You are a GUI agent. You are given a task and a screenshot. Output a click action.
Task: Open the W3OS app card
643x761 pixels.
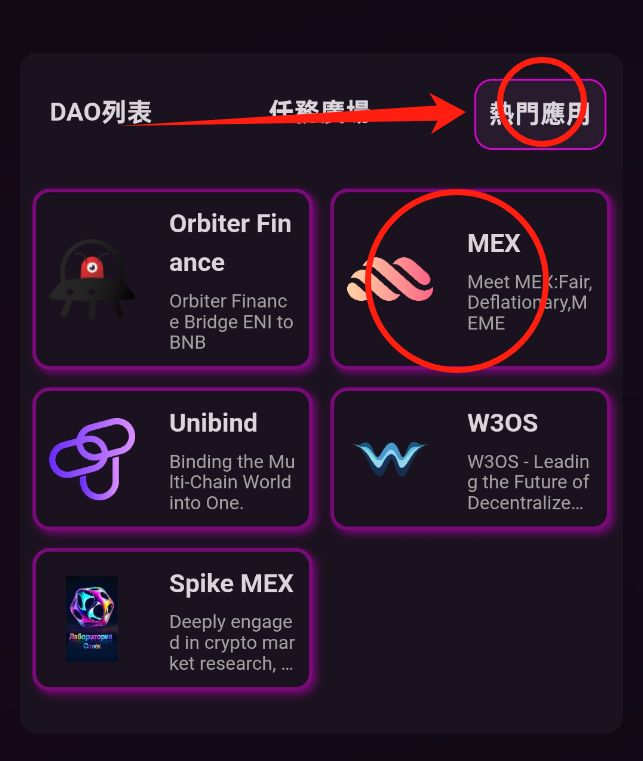470,459
